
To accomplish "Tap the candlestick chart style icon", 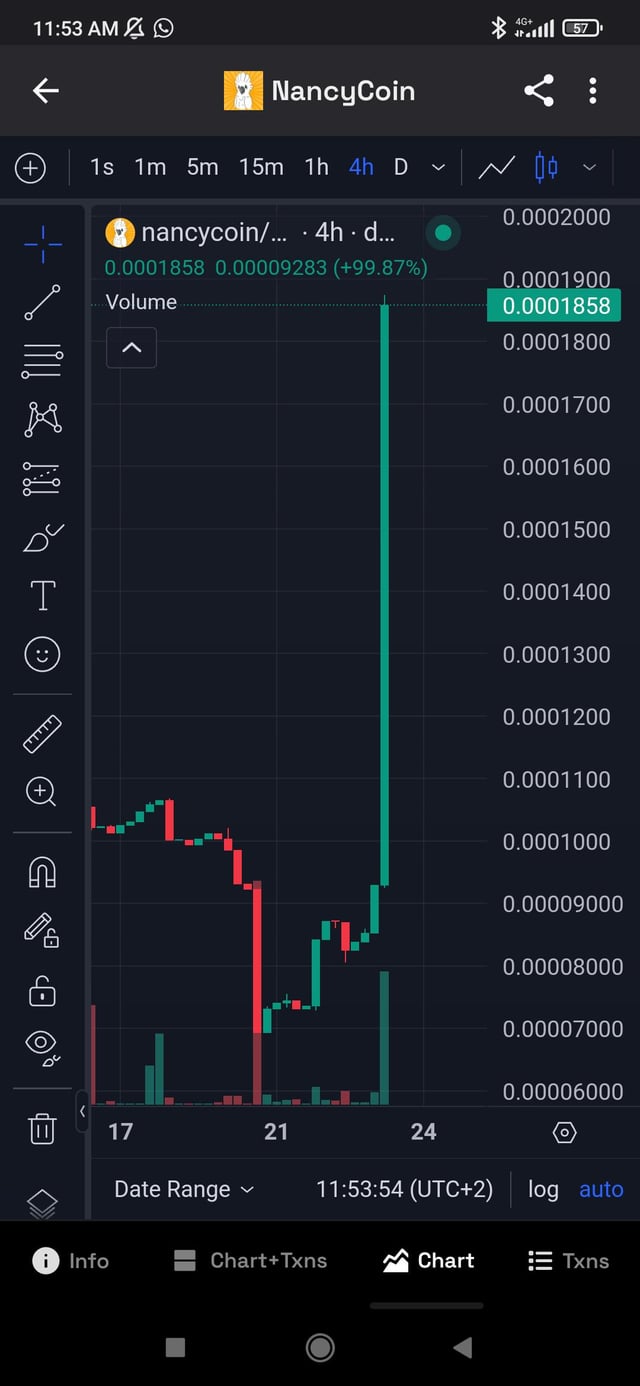I will 546,167.
